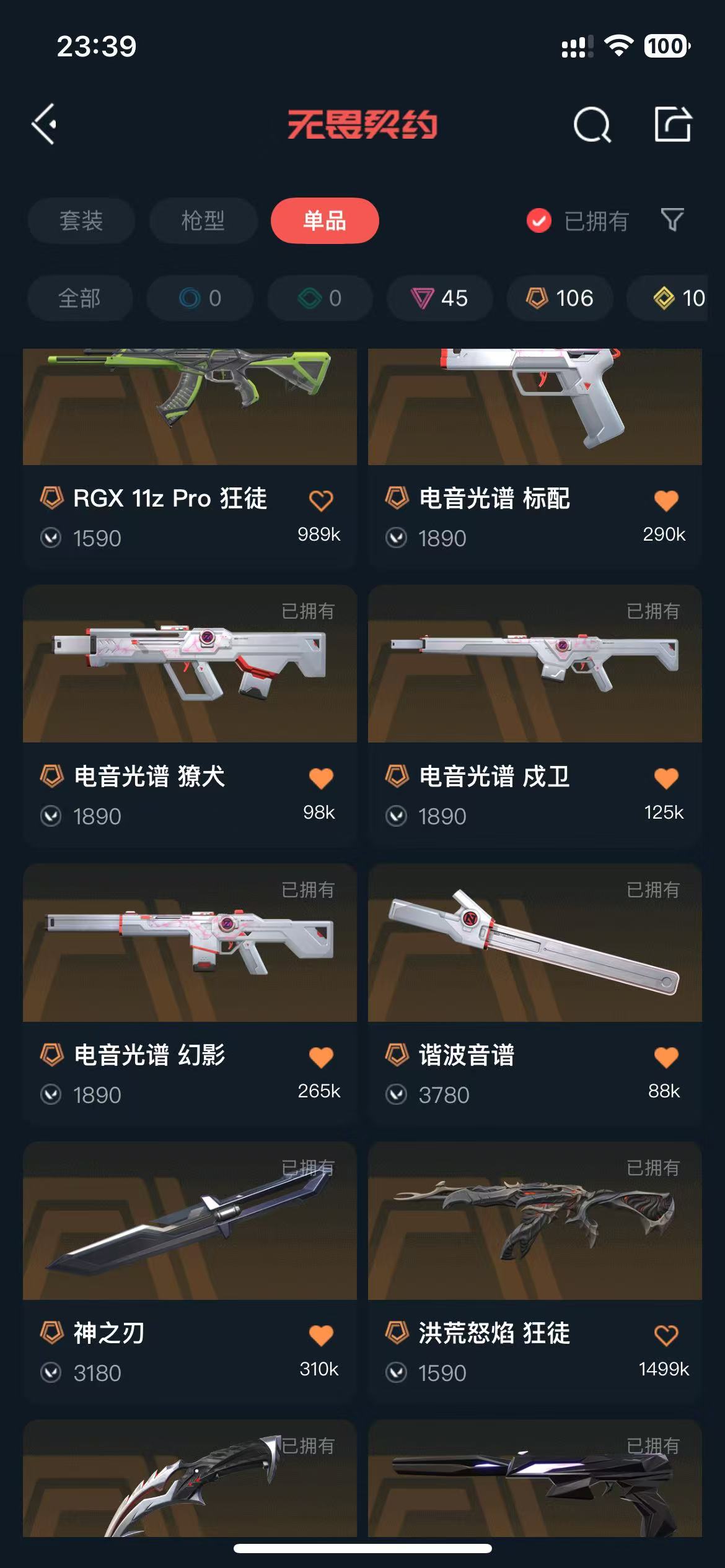The height and width of the screenshot is (1568, 725).
Task: Unlike the 电音光谱 戍卫 skin
Action: pyautogui.click(x=666, y=778)
